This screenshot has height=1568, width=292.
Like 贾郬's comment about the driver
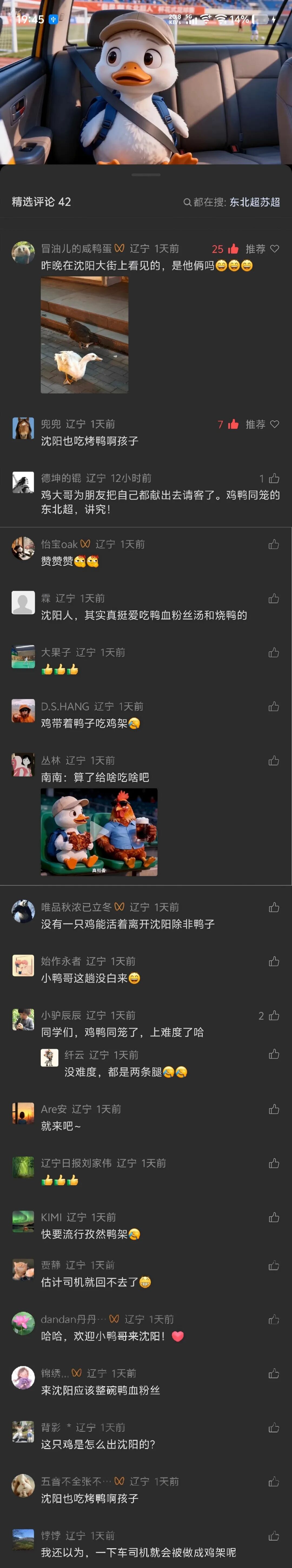[274, 1266]
